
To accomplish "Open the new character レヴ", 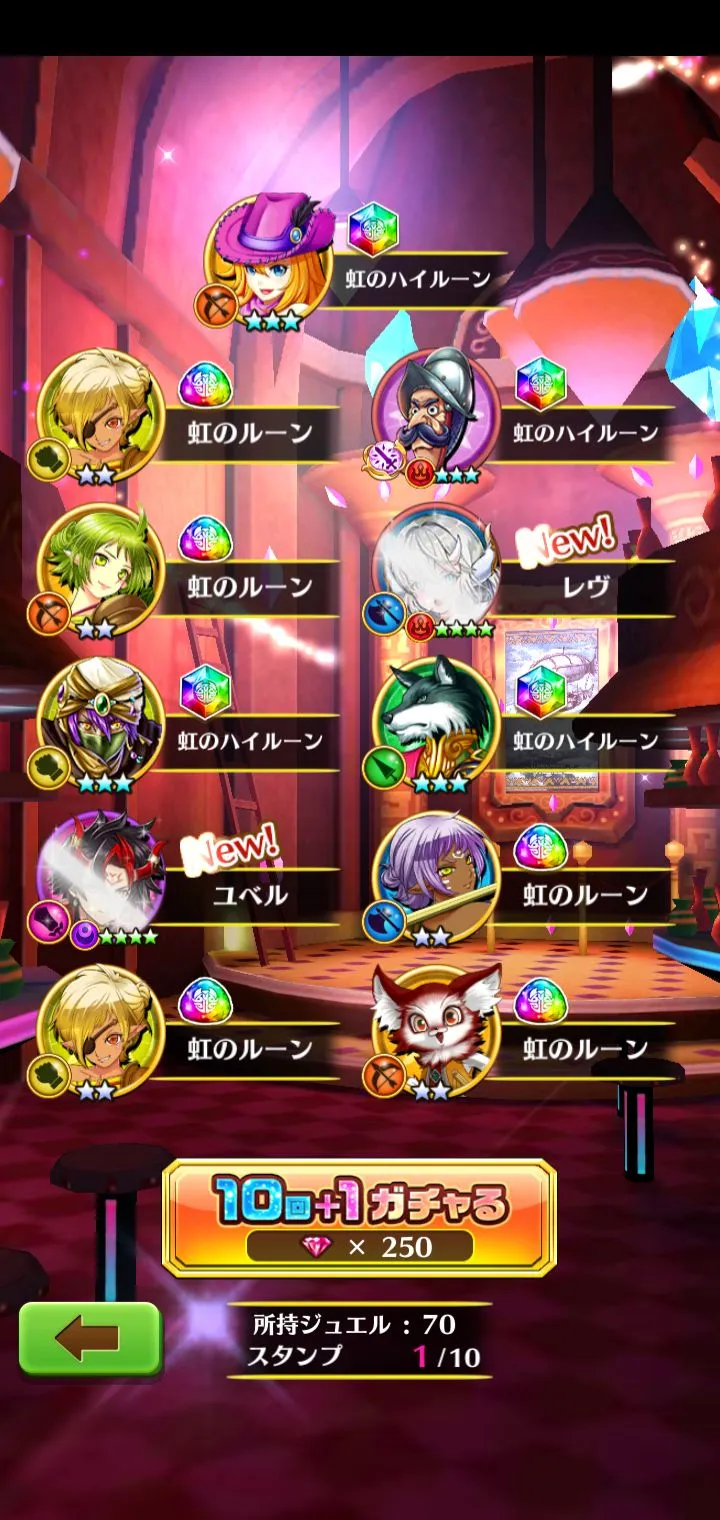I will 437,570.
